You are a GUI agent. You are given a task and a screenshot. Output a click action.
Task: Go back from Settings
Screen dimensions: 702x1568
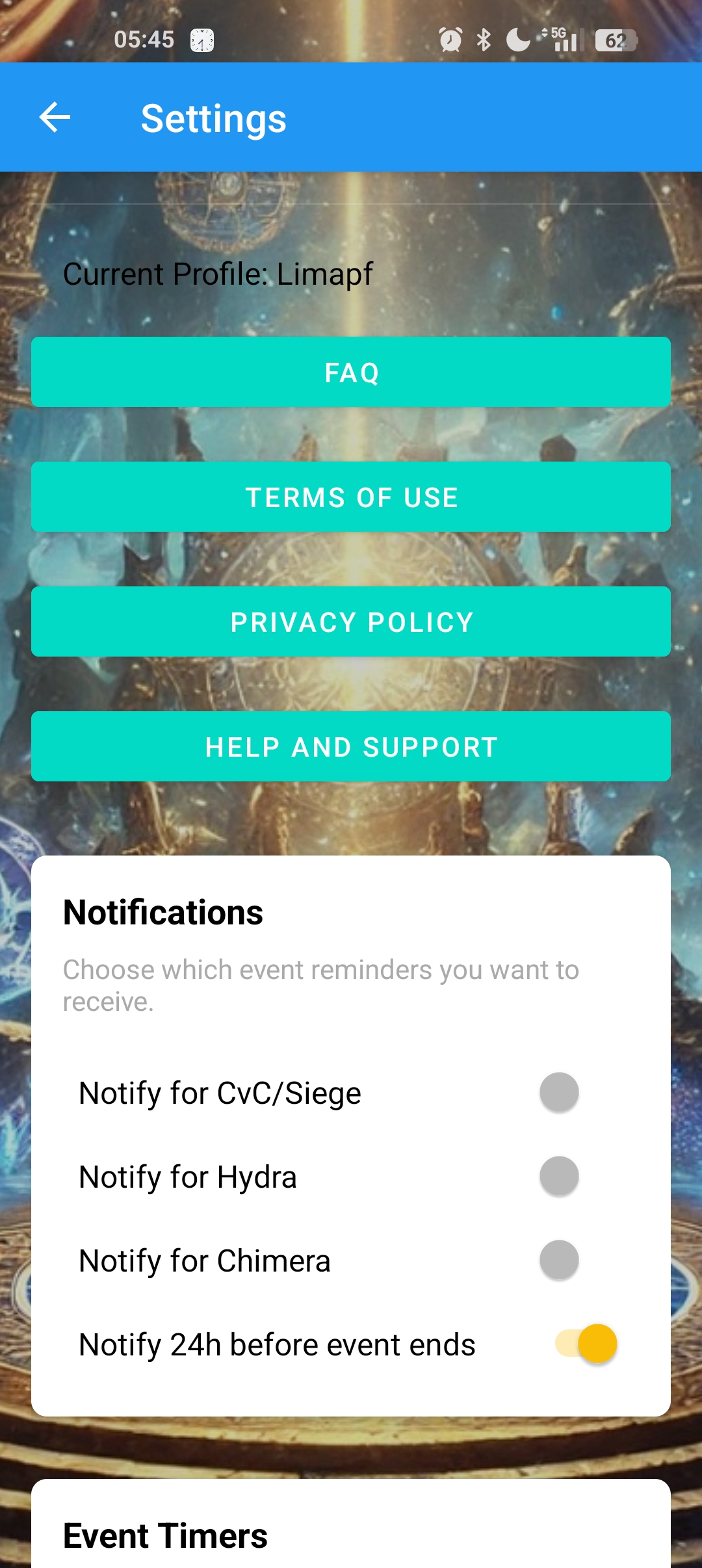(x=55, y=118)
